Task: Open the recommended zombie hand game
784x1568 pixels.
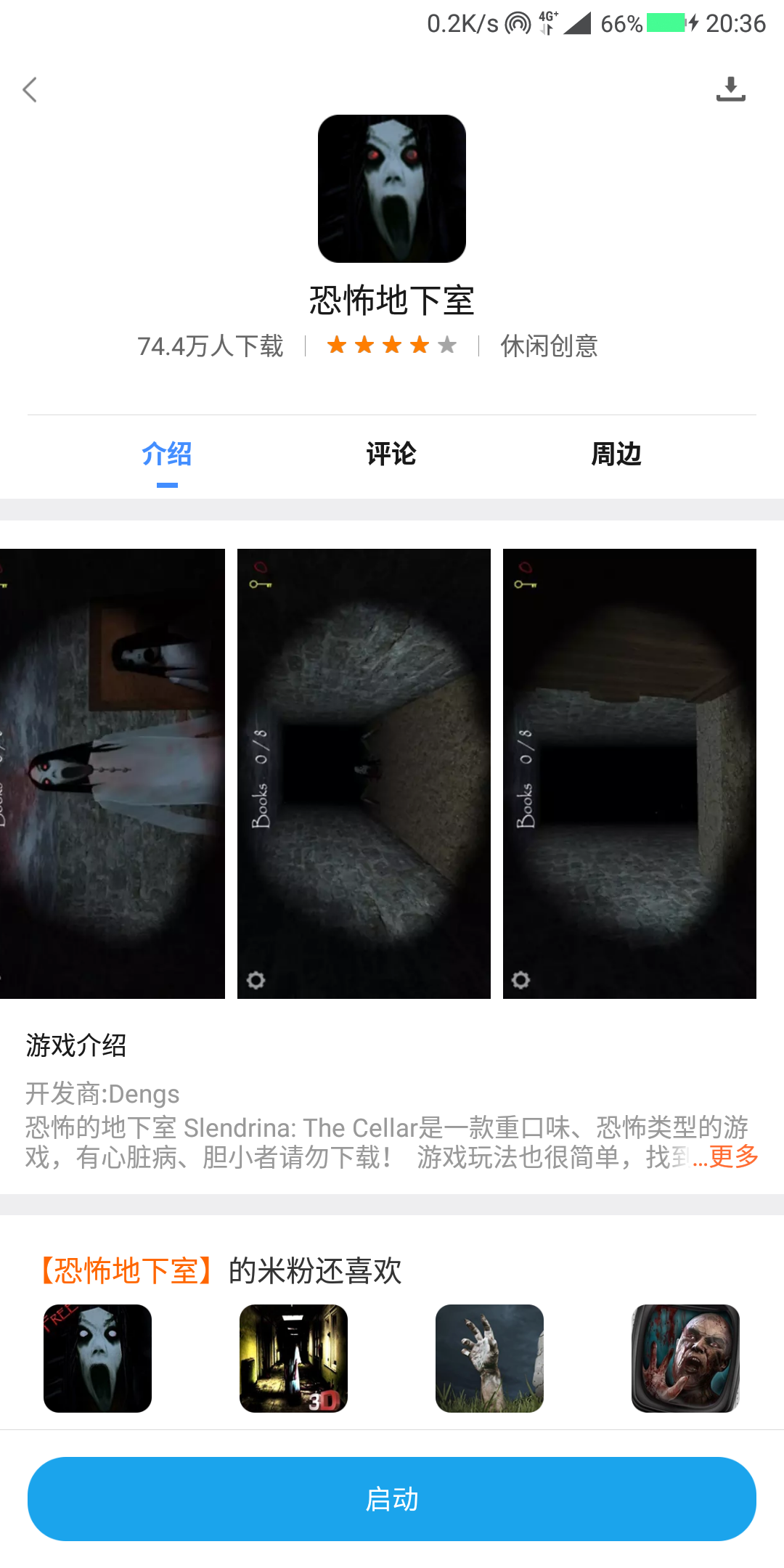Action: point(489,1358)
